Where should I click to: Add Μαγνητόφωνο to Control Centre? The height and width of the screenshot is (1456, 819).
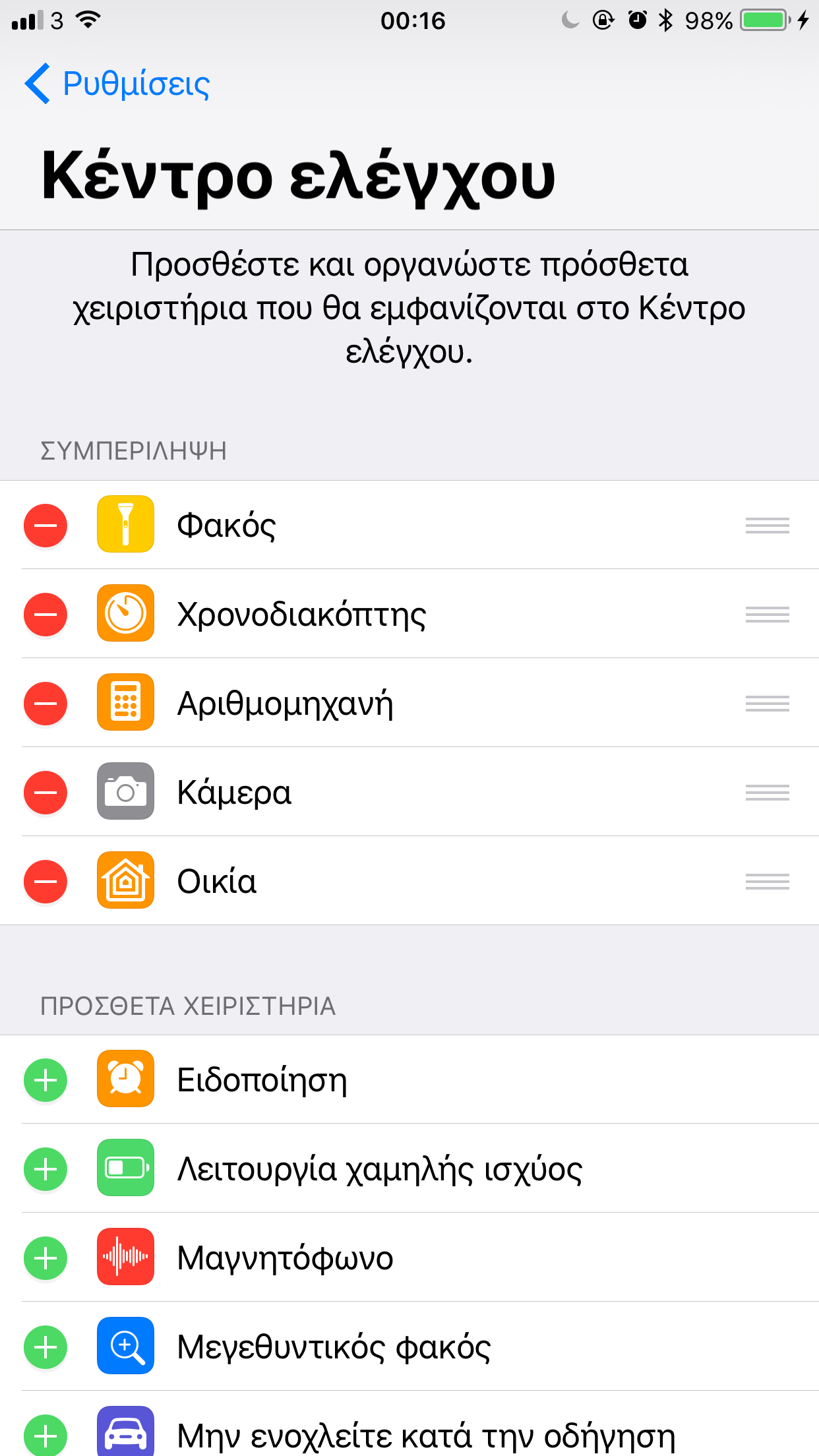(45, 1259)
